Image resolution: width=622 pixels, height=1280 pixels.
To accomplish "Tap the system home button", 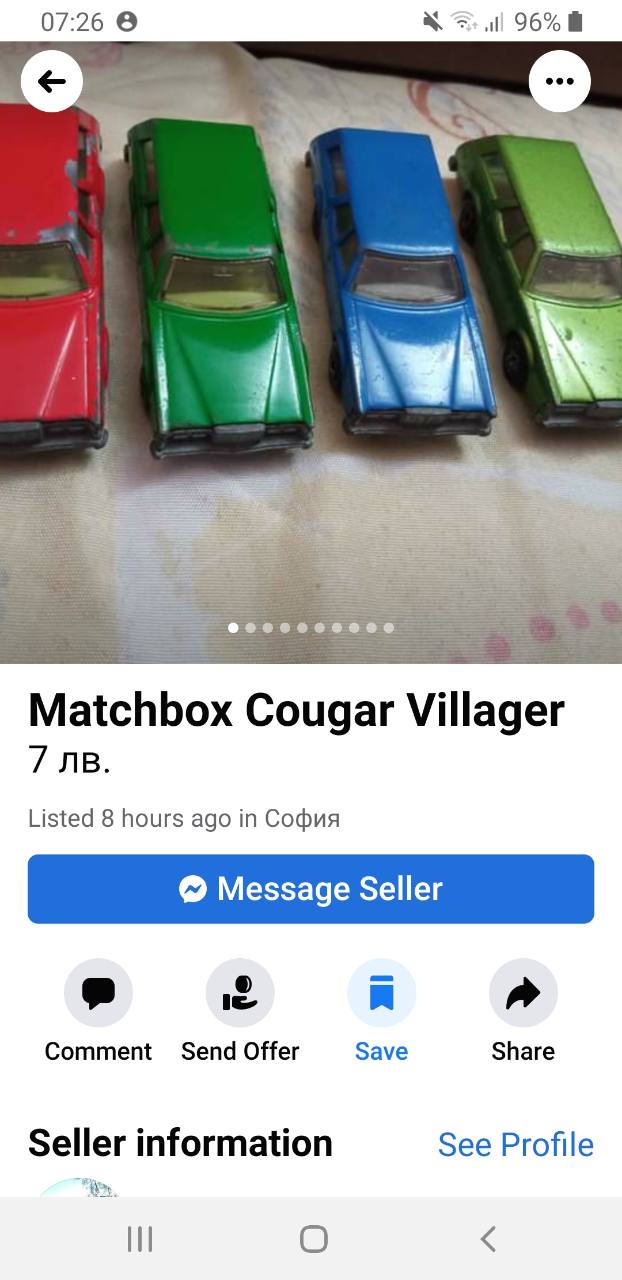I will (314, 1240).
